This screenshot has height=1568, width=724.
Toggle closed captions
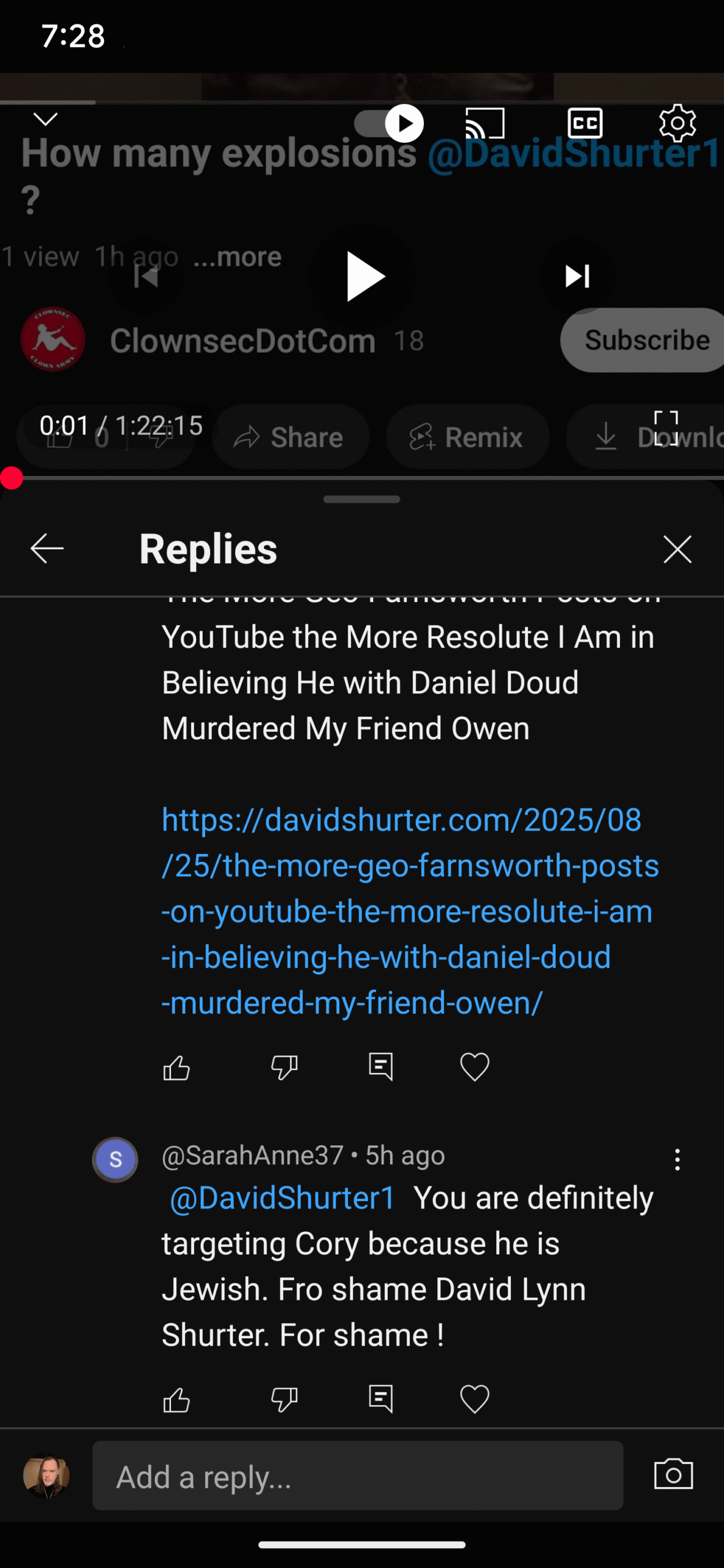(x=585, y=123)
